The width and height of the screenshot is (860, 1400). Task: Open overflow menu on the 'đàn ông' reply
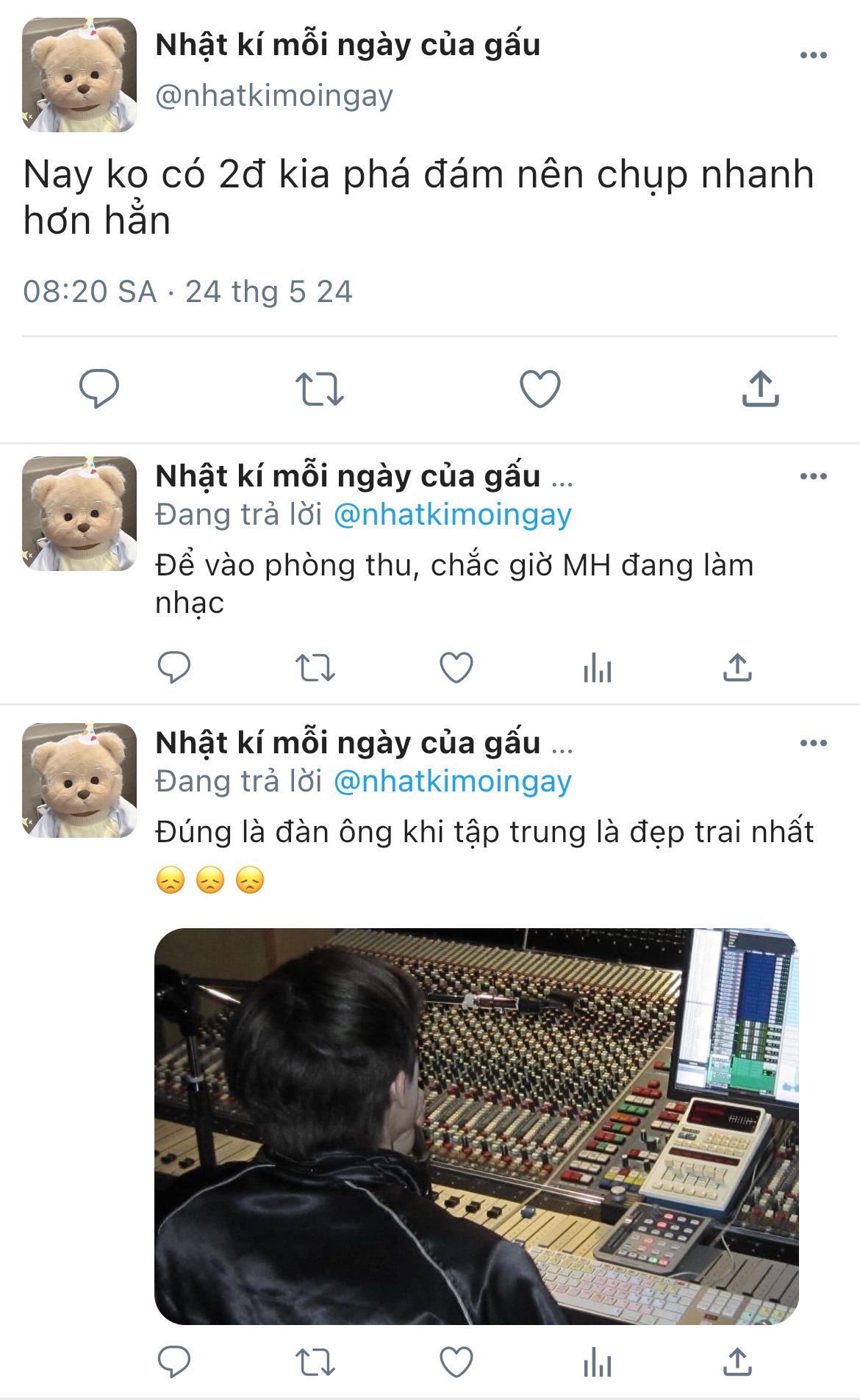813,743
